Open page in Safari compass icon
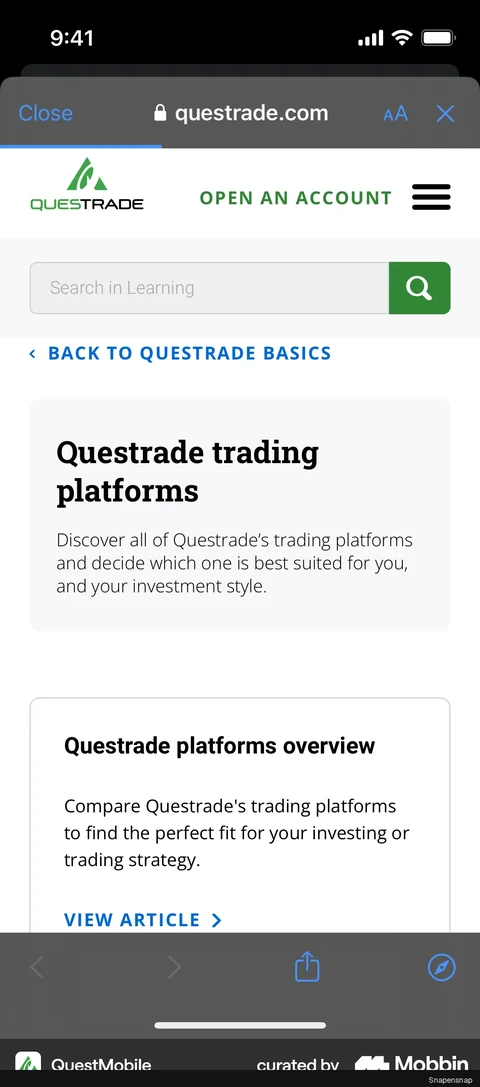This screenshot has height=1087, width=480. click(442, 966)
